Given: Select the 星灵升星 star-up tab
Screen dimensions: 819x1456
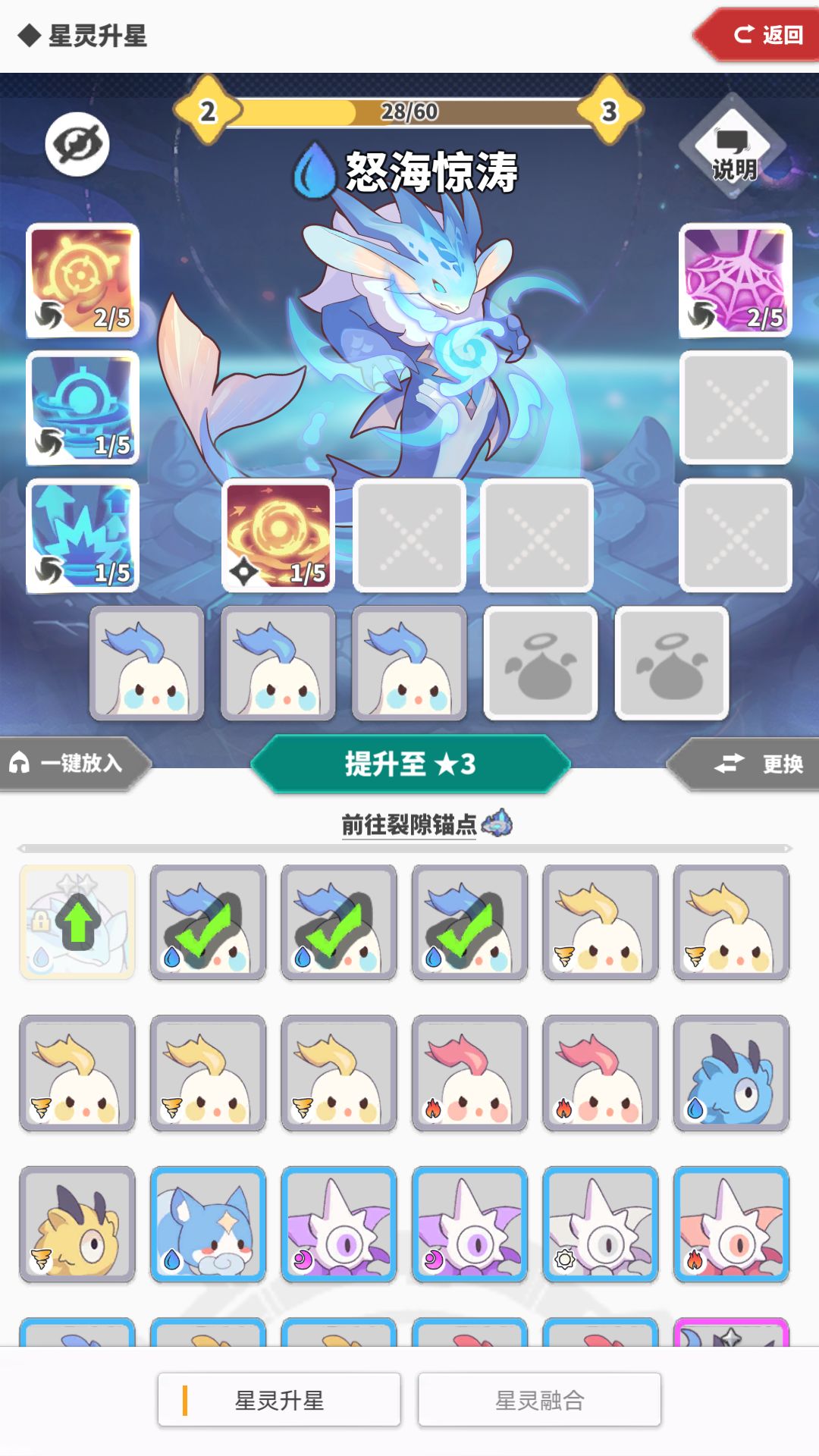Looking at the screenshot, I should click(278, 1399).
